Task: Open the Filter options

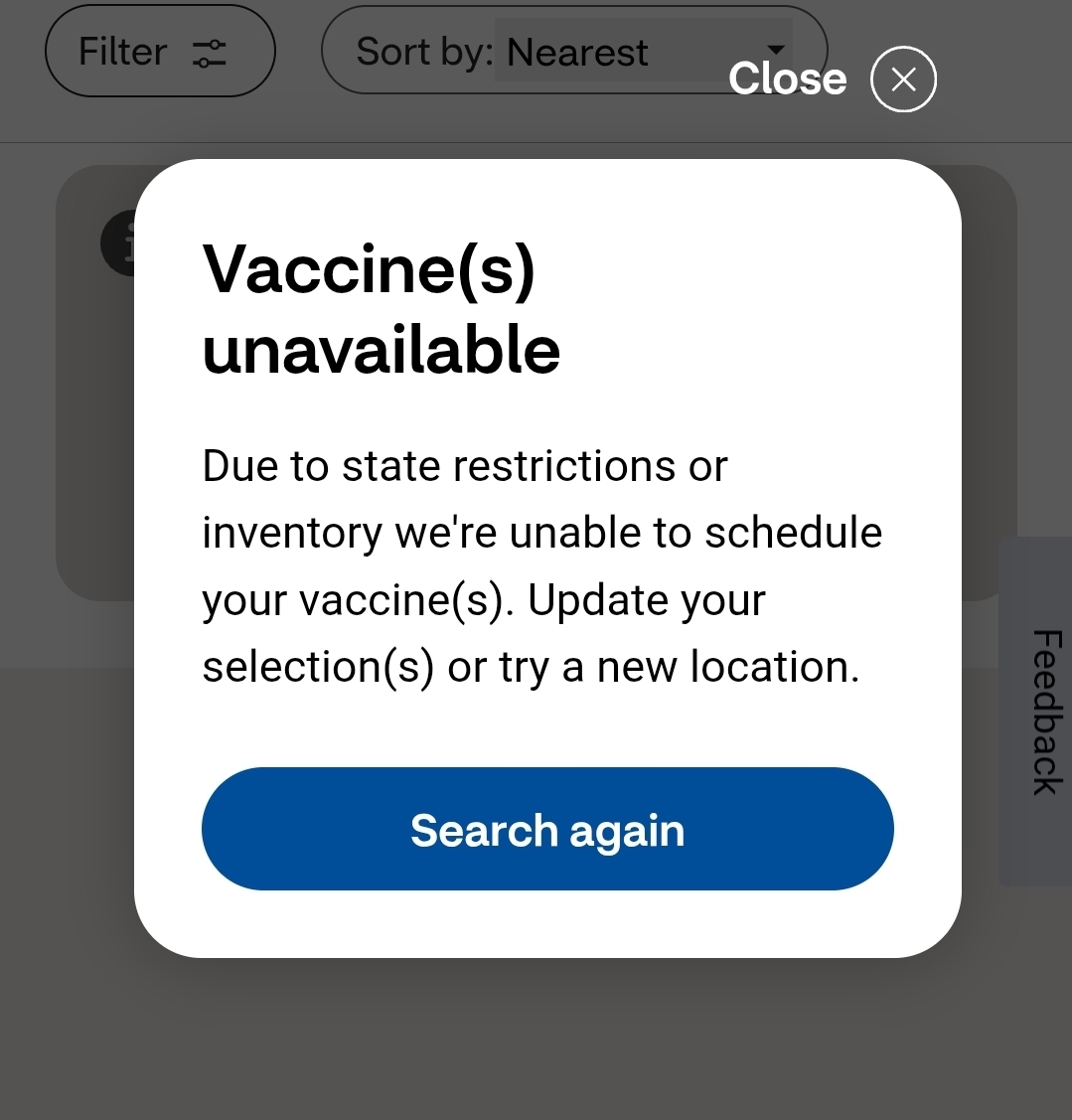Action: (x=159, y=52)
